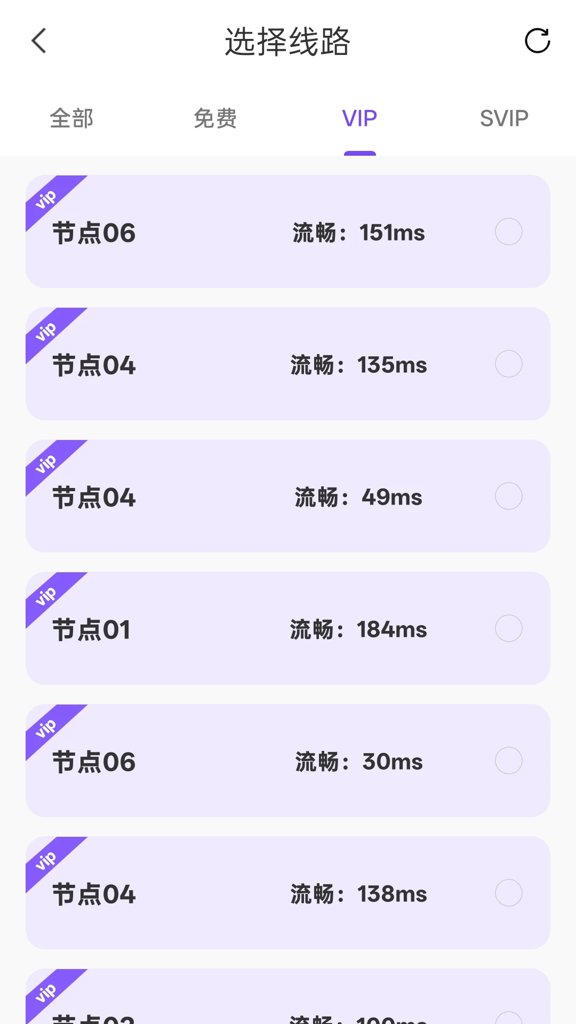This screenshot has width=576, height=1024.
Task: Pick the 节点06 node with 30ms latency
Action: pyautogui.click(x=288, y=760)
